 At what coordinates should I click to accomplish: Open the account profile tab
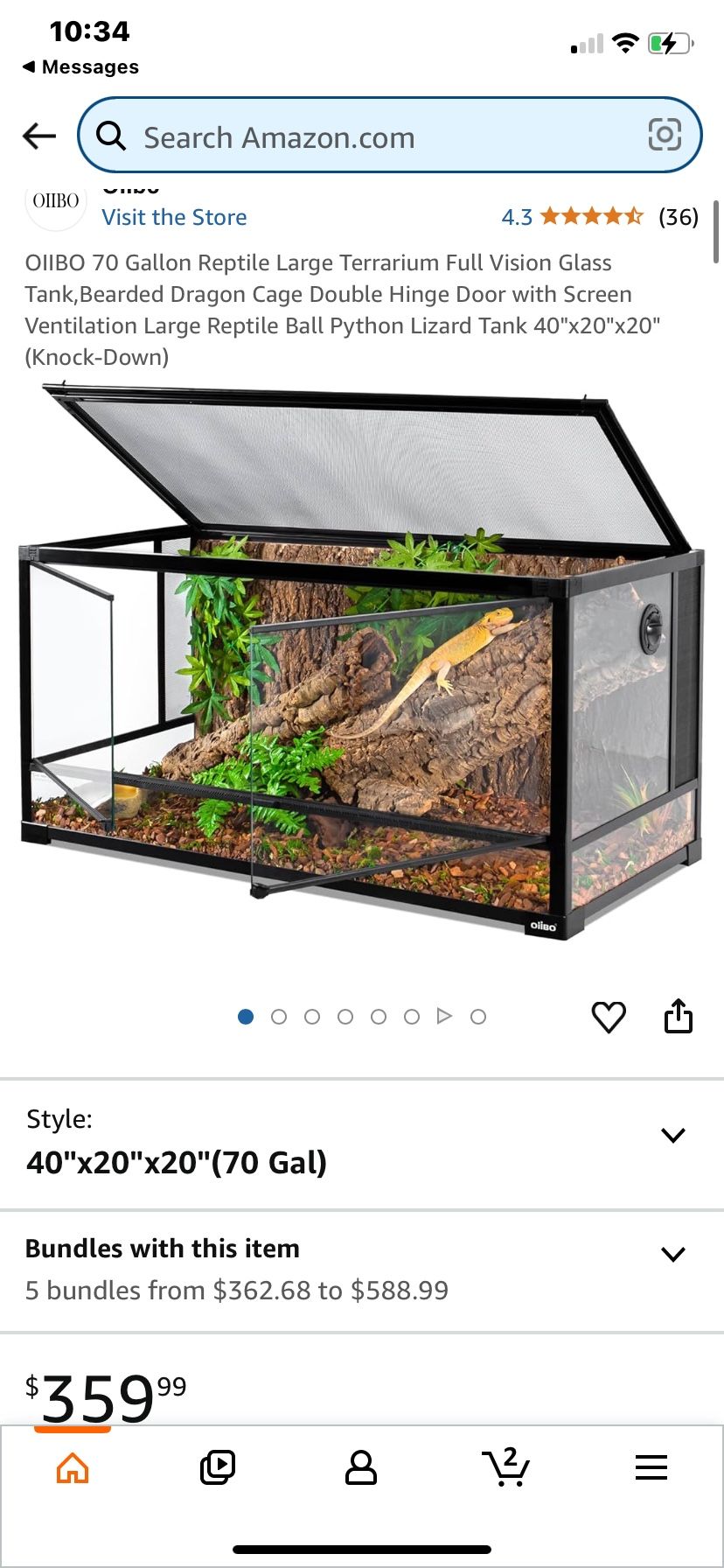(361, 1467)
